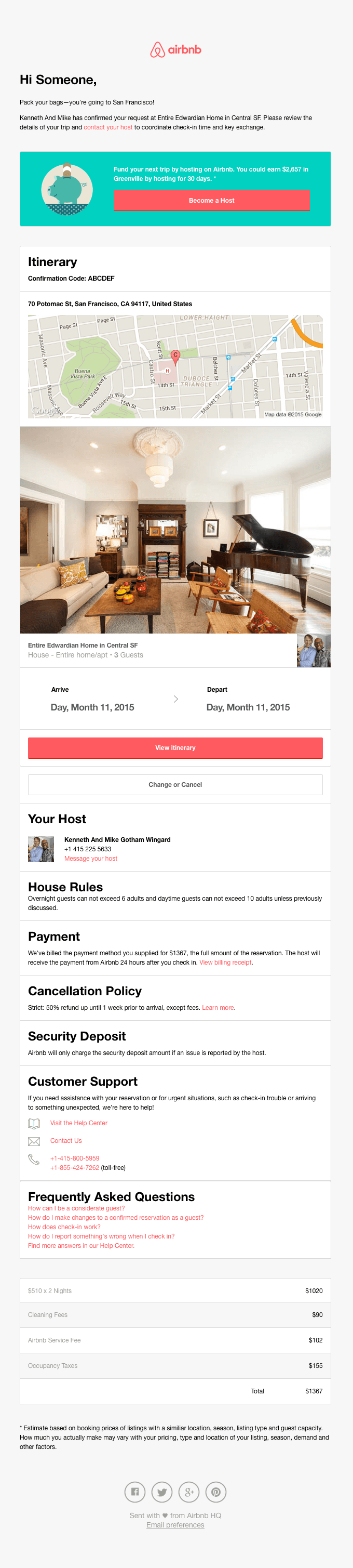
Task: Tap the Contact Us link
Action: [65, 1141]
